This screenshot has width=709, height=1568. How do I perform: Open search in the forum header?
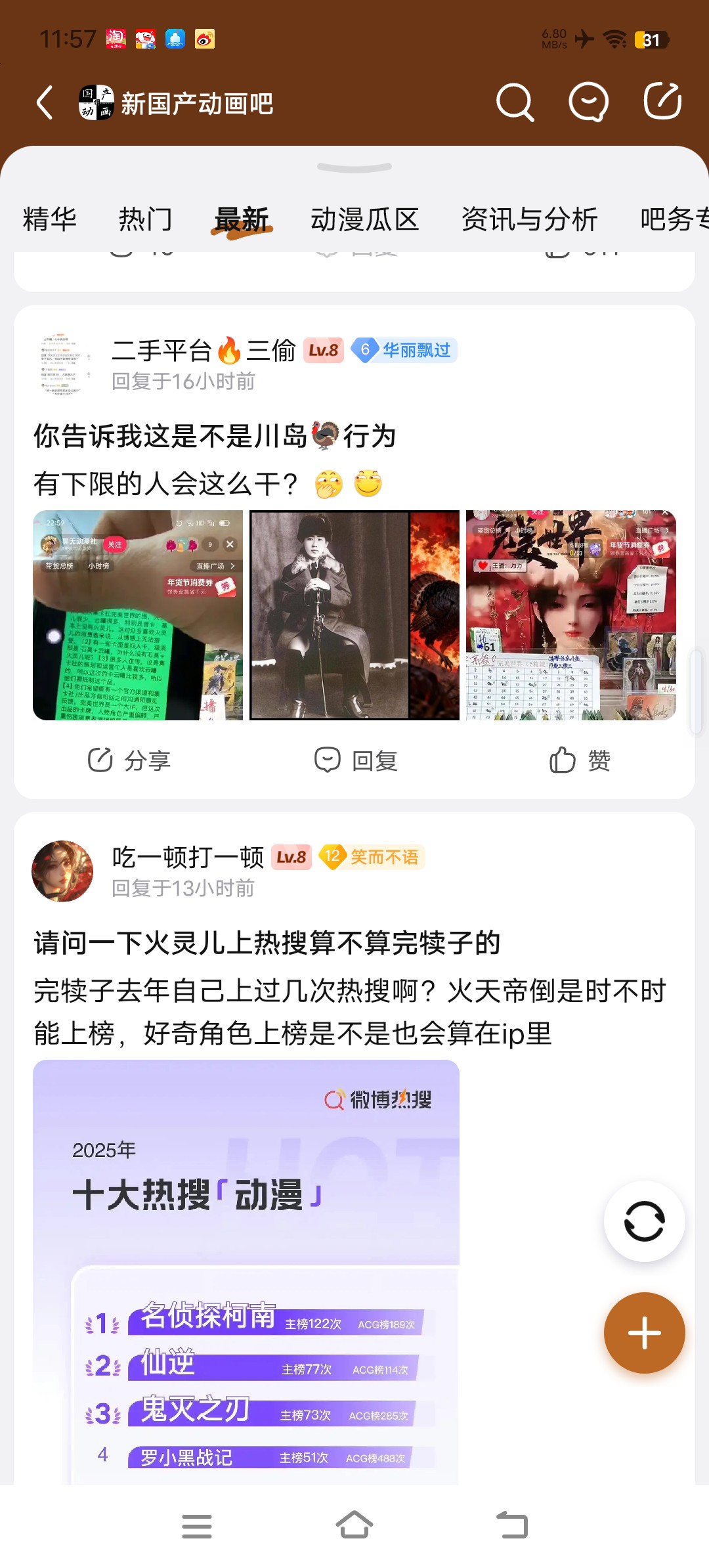tap(515, 102)
